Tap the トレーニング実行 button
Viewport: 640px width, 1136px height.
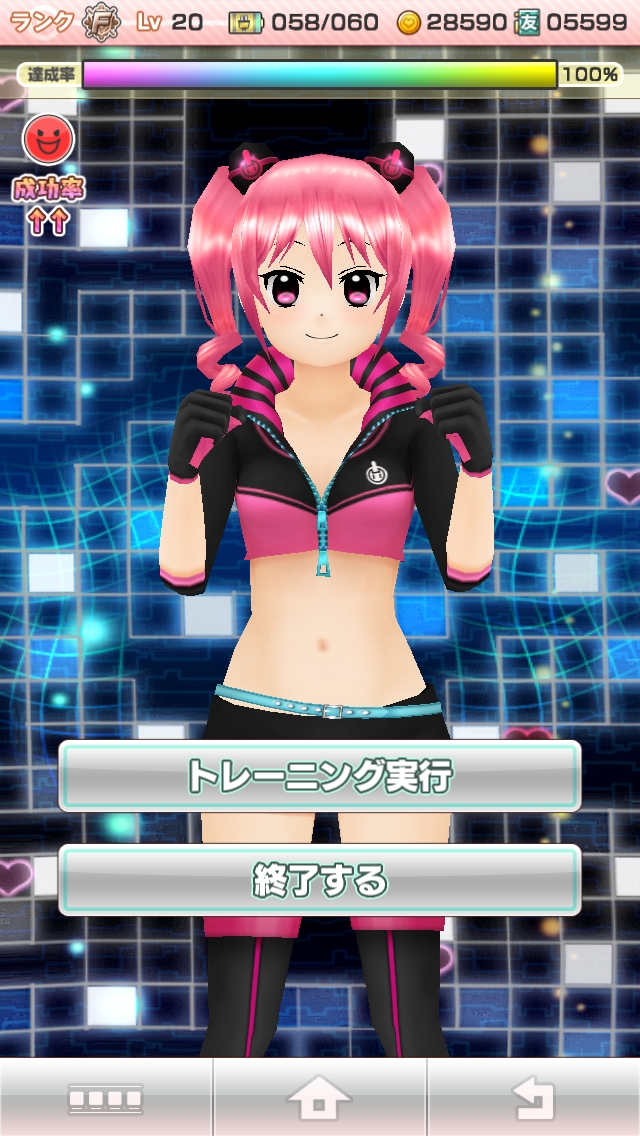click(x=320, y=776)
